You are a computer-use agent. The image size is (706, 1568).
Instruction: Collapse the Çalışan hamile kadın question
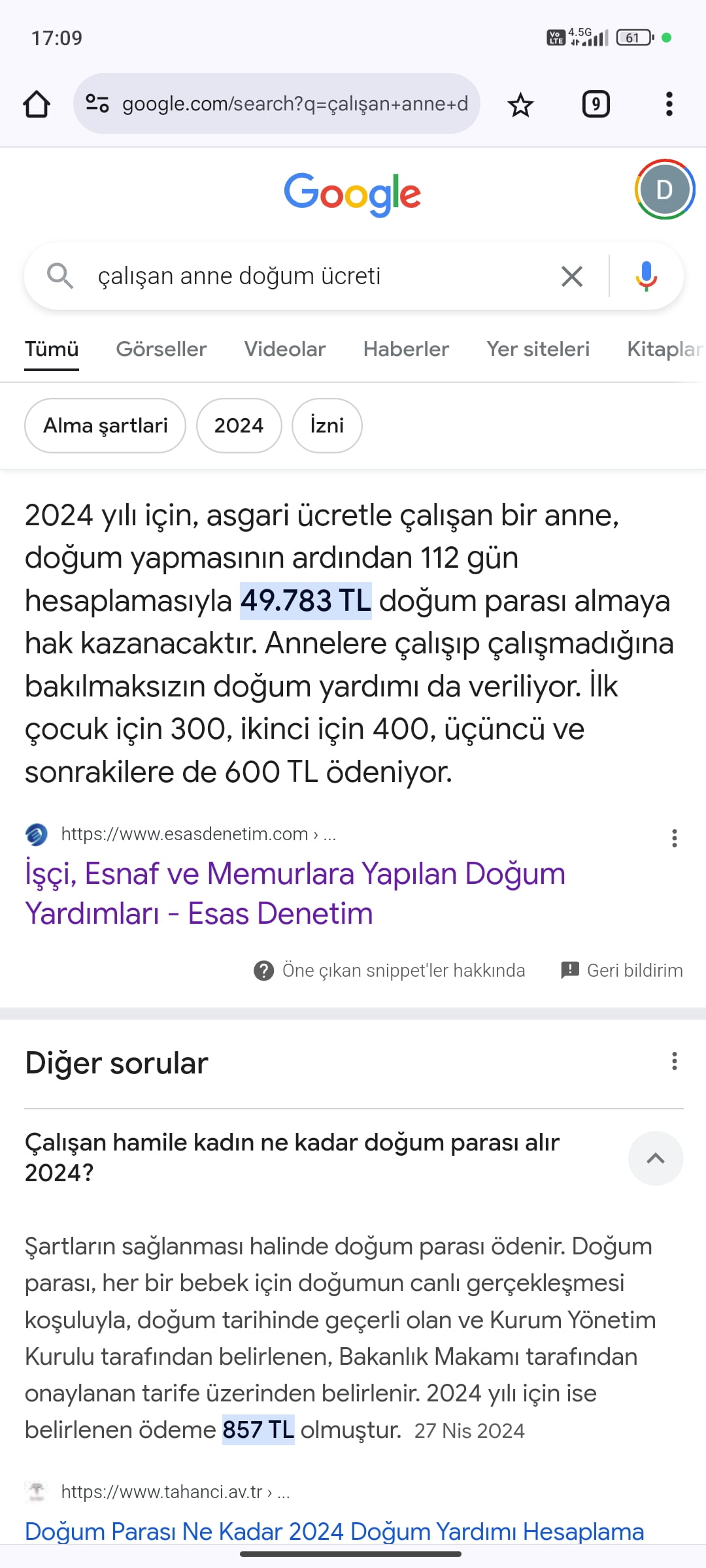click(x=656, y=1158)
